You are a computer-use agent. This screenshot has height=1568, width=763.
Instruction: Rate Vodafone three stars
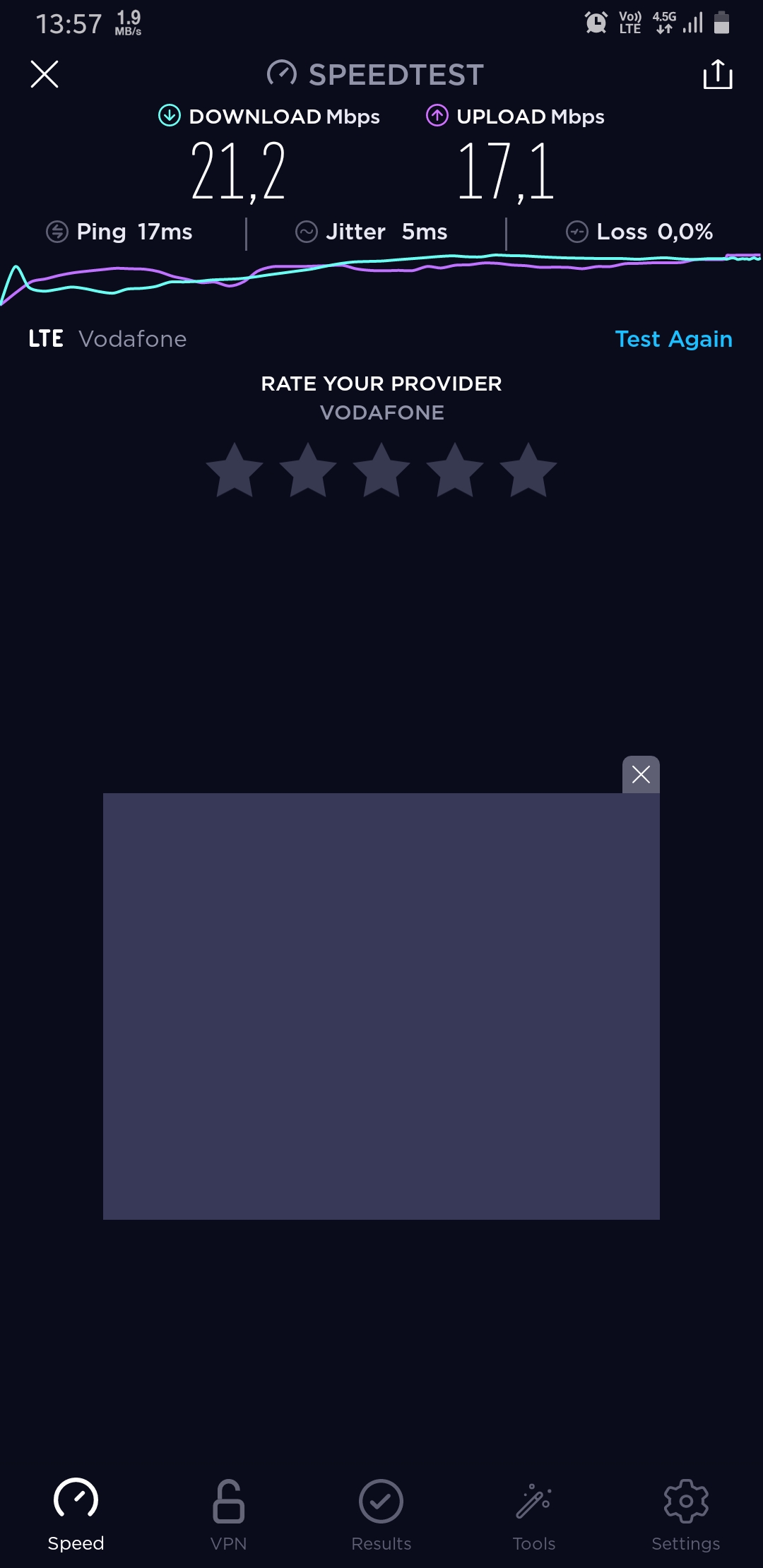pyautogui.click(x=381, y=470)
